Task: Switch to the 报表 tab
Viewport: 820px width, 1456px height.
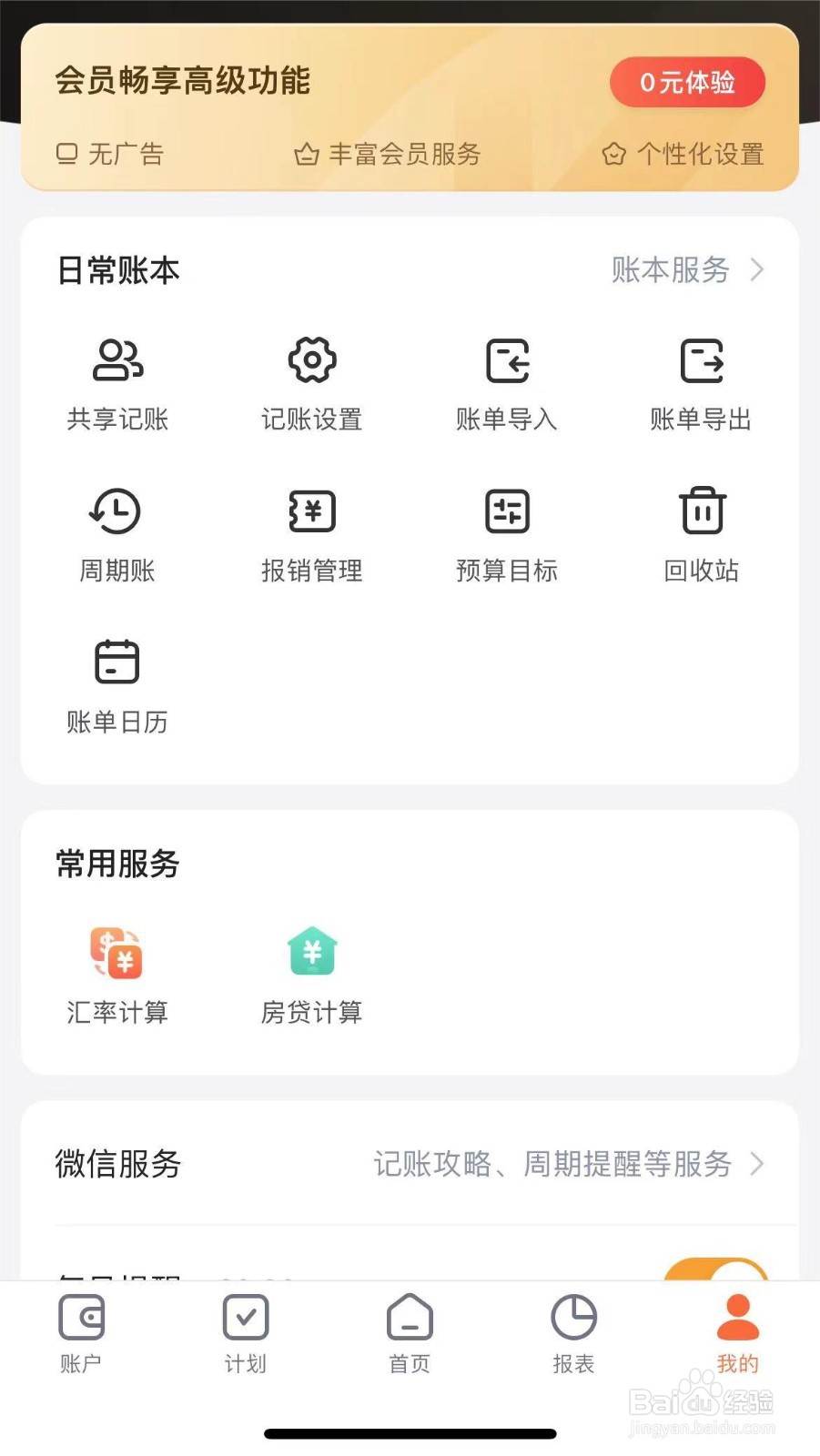Action: [573, 1334]
